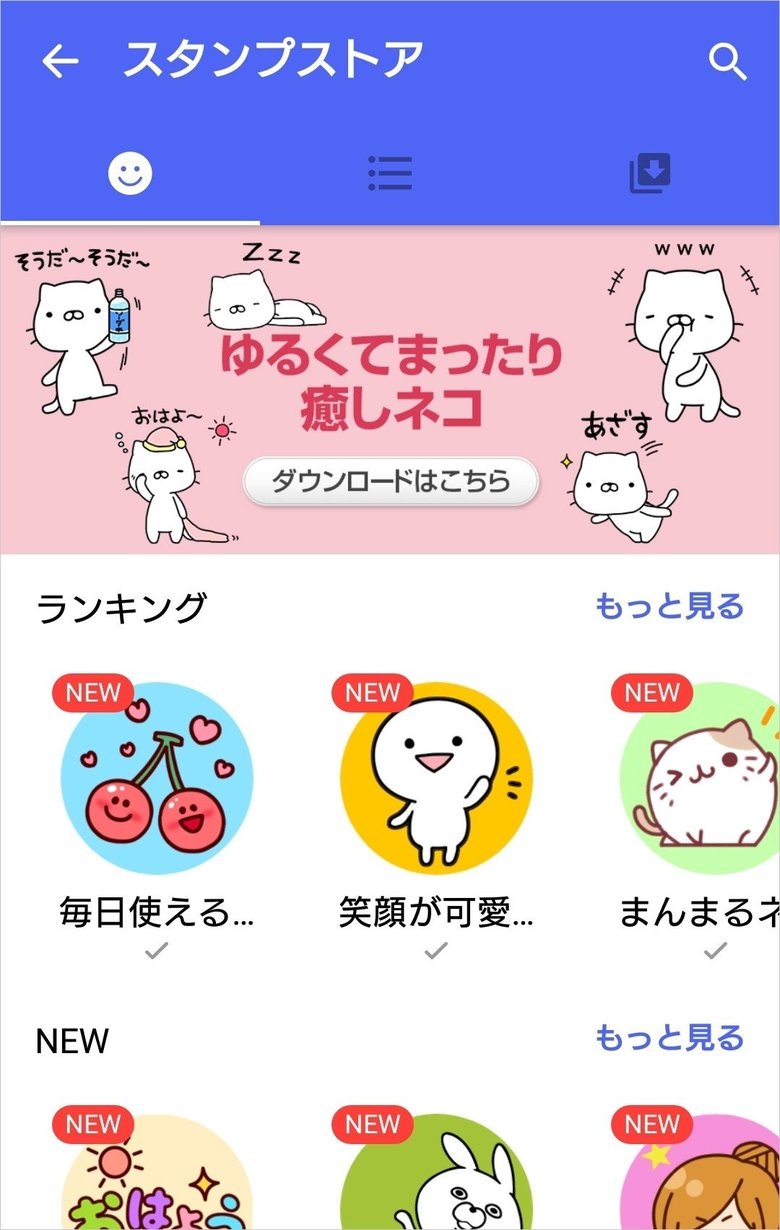The height and width of the screenshot is (1230, 780).
Task: Open the search icon
Action: coord(727,62)
